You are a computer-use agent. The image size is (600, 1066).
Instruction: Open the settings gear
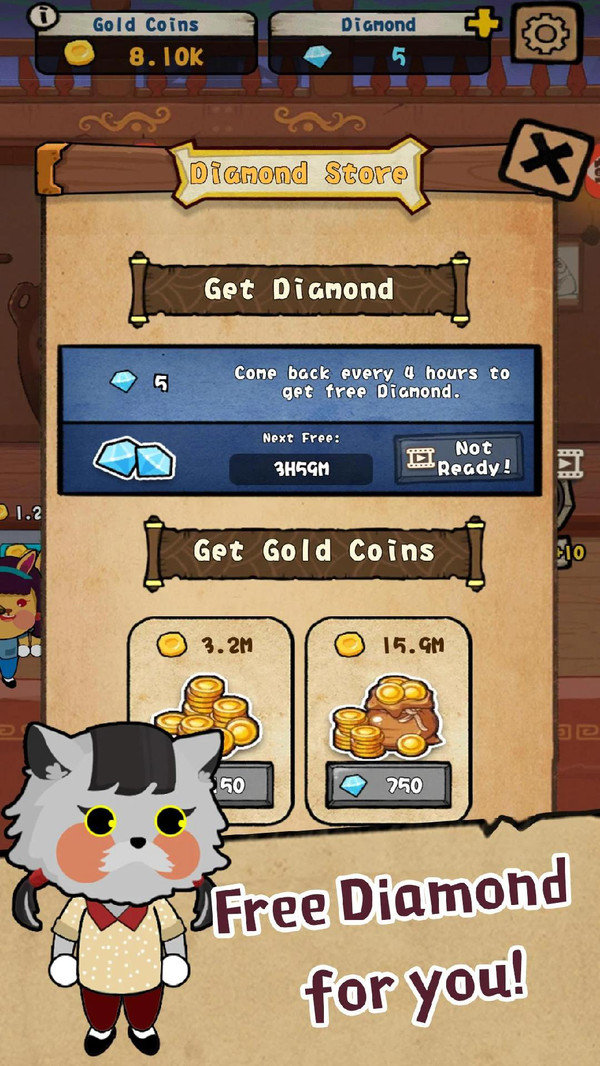pos(546,35)
